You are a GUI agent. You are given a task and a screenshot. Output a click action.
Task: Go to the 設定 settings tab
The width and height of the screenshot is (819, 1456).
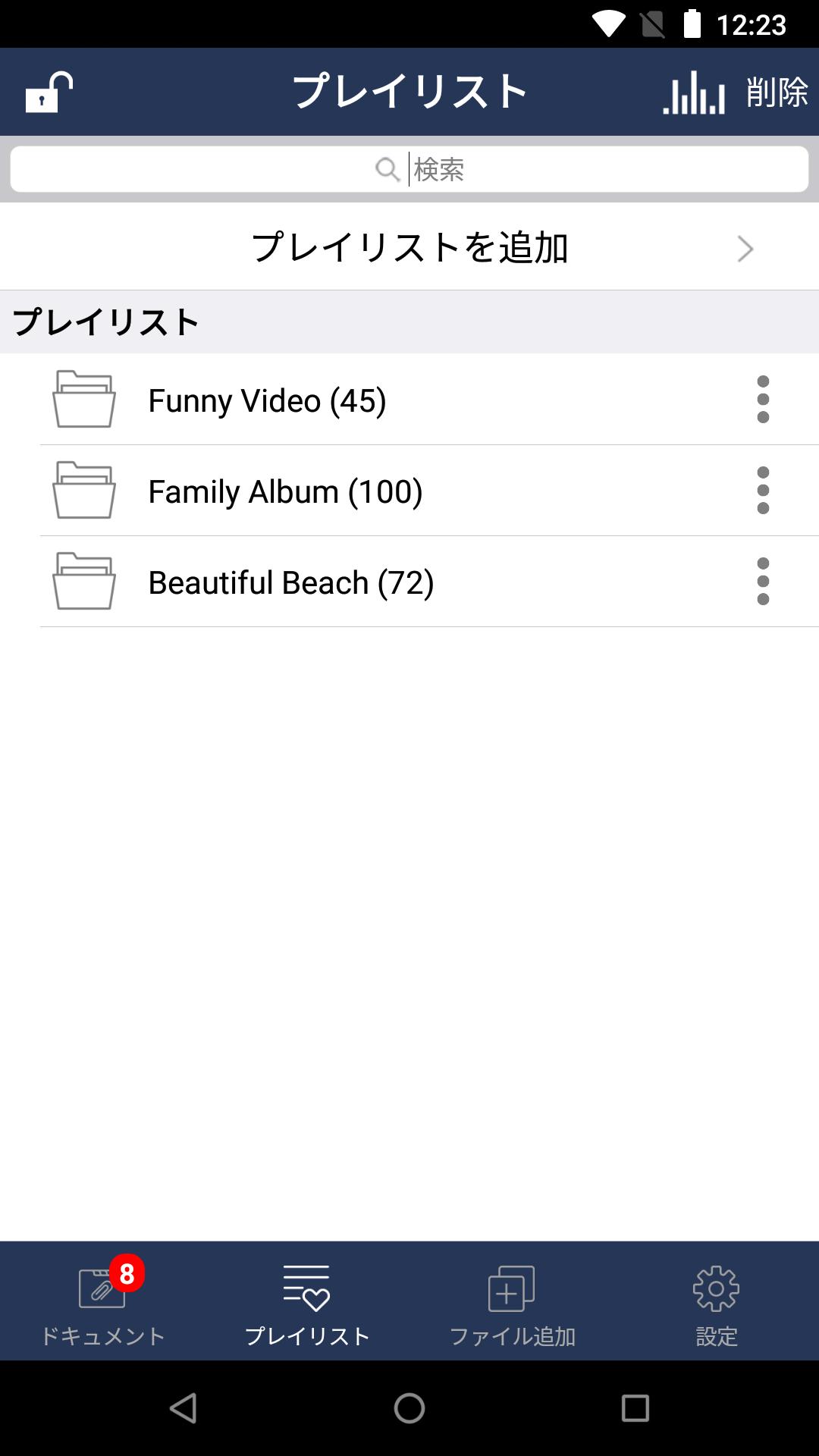717,1301
